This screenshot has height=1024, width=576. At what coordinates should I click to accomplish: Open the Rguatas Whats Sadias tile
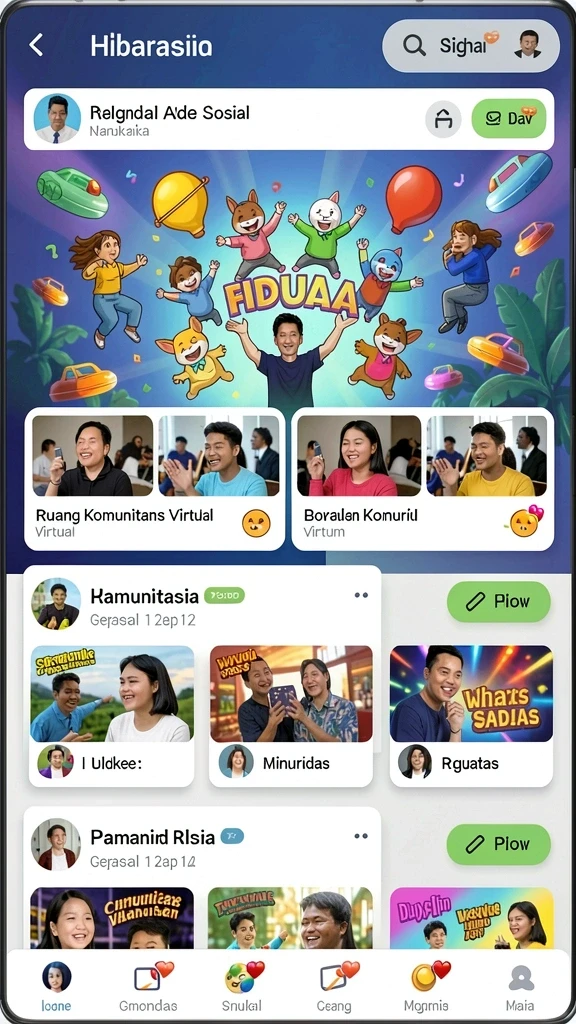pyautogui.click(x=471, y=716)
